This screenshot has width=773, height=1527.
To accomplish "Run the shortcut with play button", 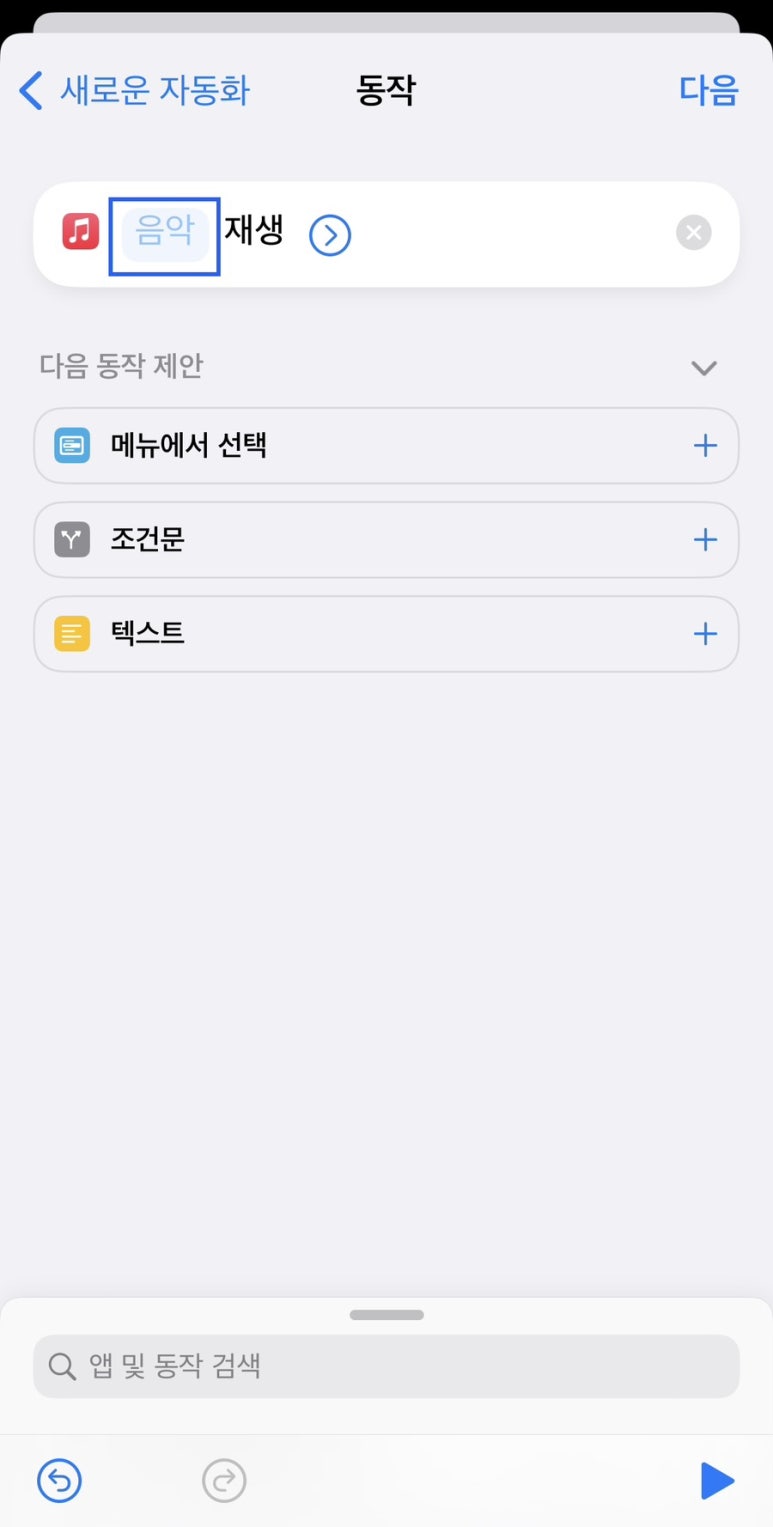I will tap(717, 1480).
